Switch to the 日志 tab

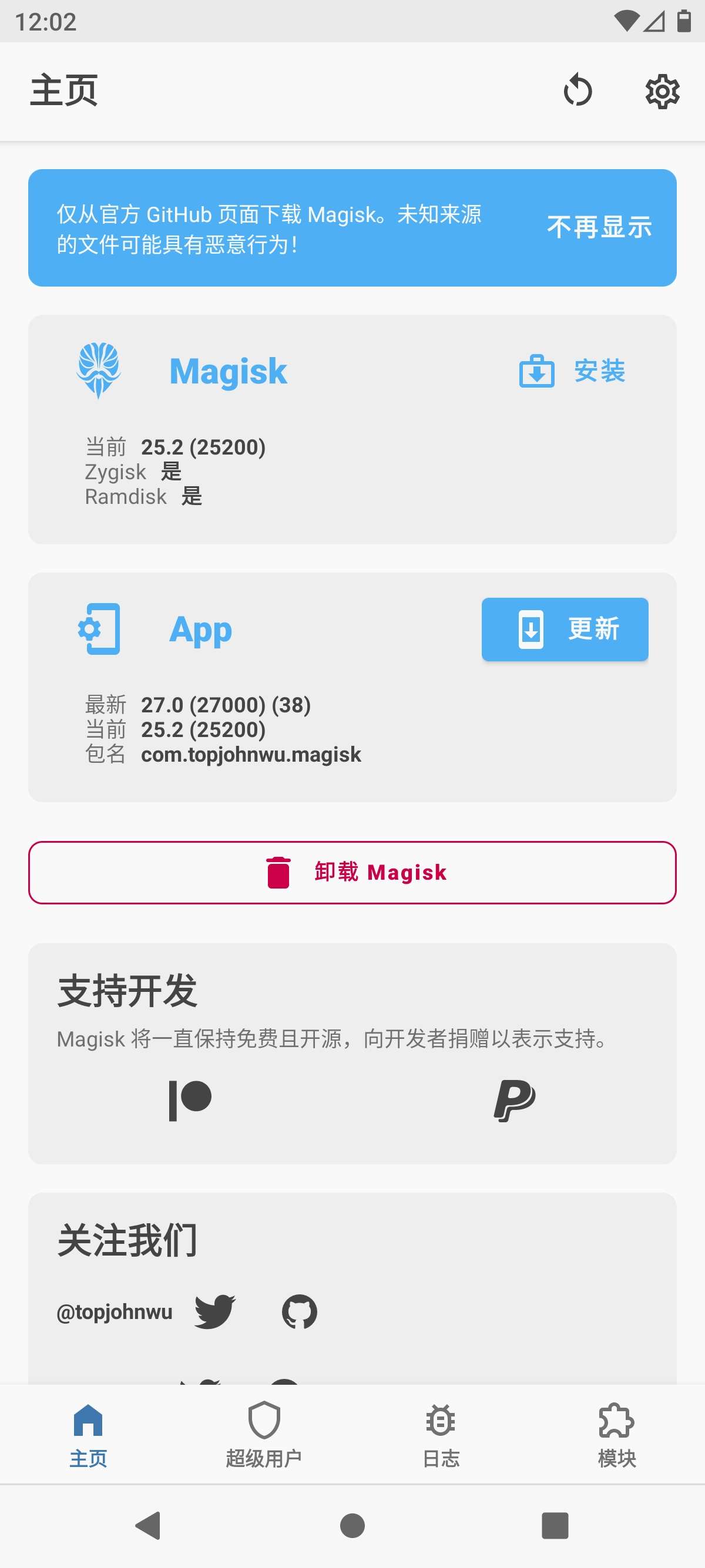click(x=441, y=1434)
